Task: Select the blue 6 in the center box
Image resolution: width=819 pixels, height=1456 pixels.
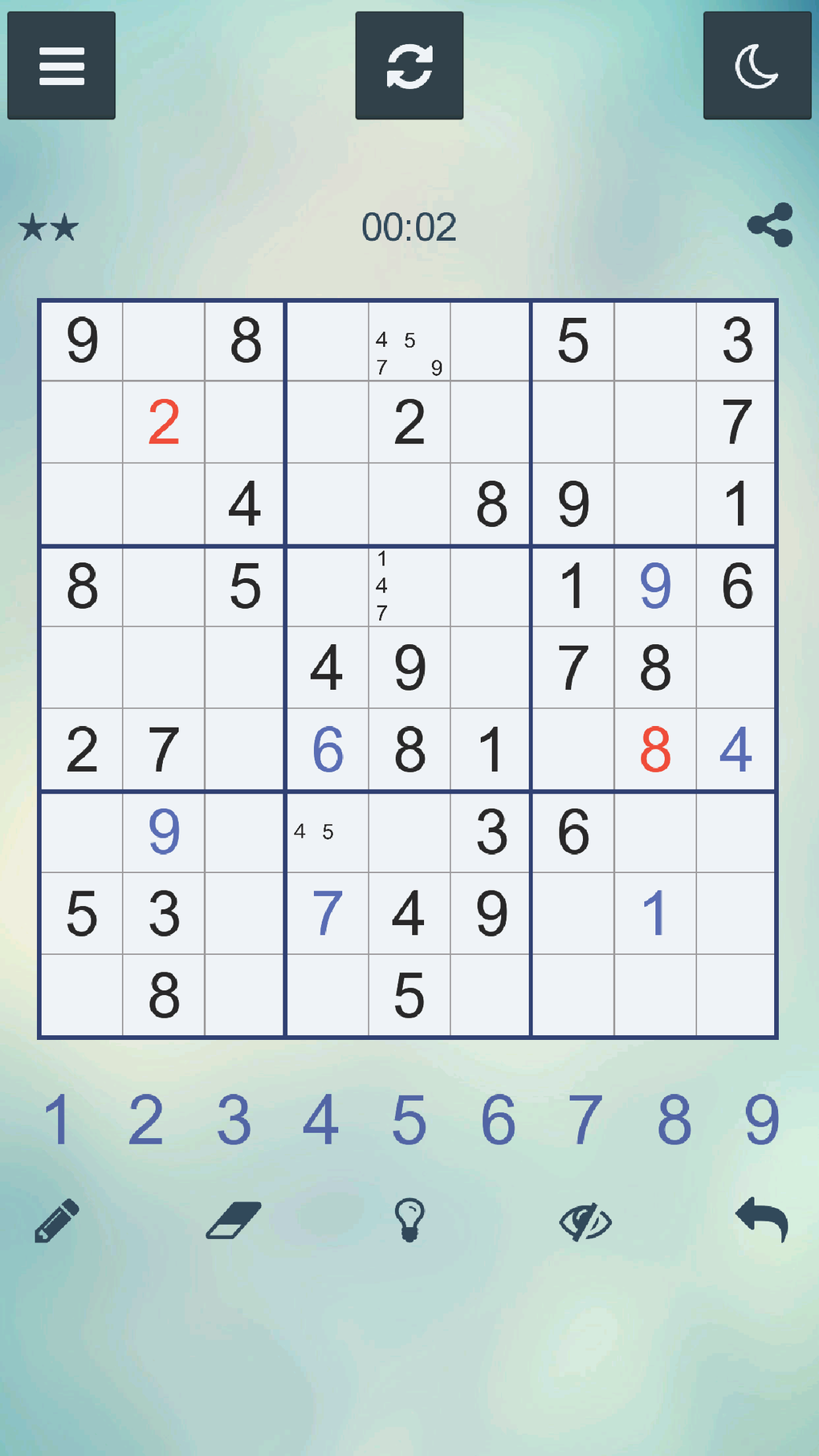Action: pyautogui.click(x=327, y=749)
